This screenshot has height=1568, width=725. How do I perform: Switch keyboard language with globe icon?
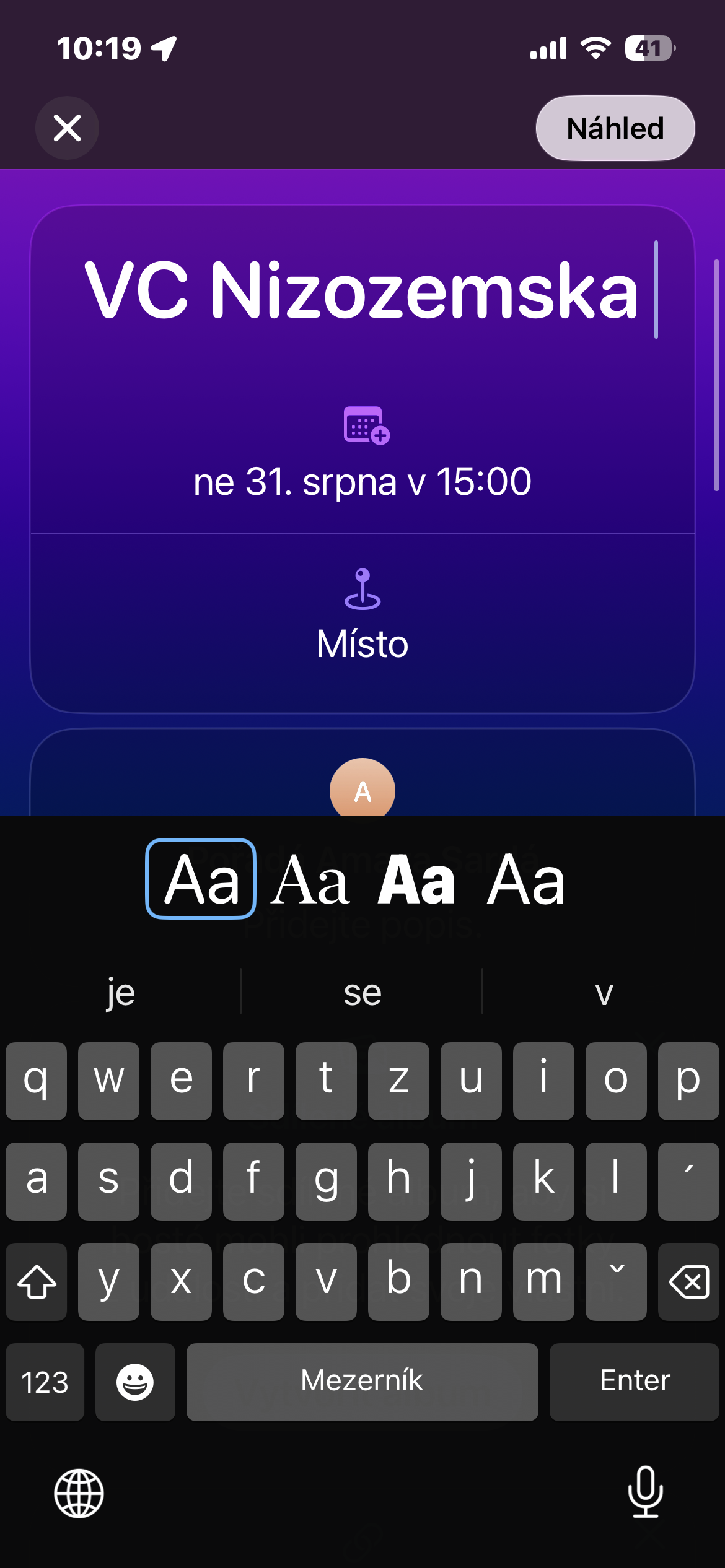79,1493
